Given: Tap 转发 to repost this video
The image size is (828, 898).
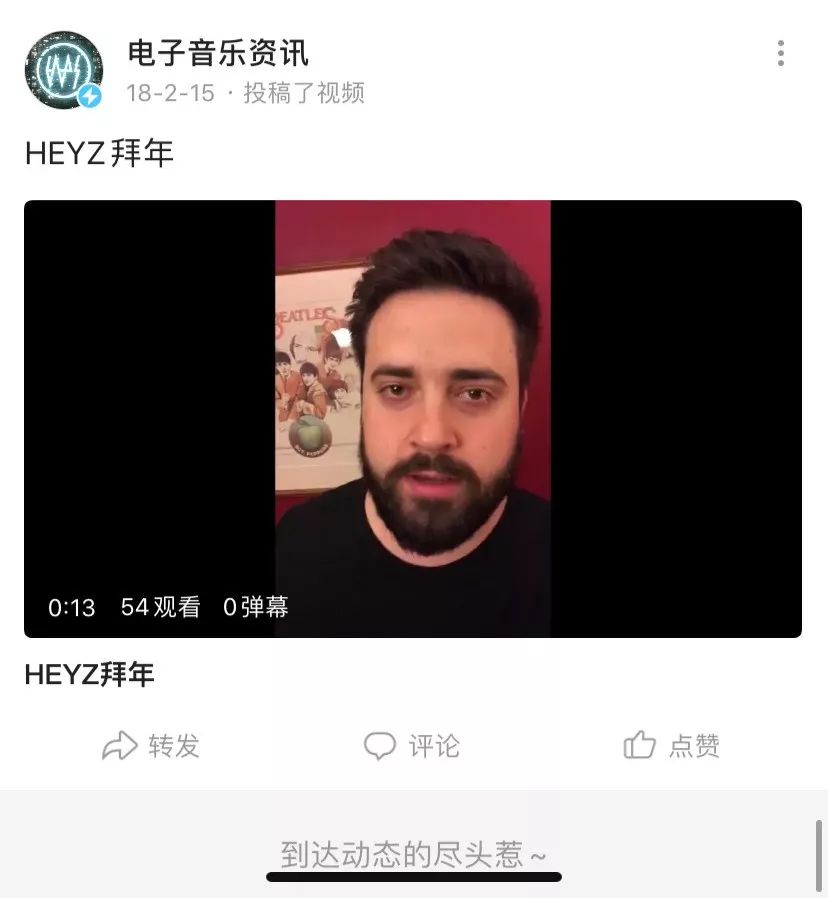Looking at the screenshot, I should point(152,746).
